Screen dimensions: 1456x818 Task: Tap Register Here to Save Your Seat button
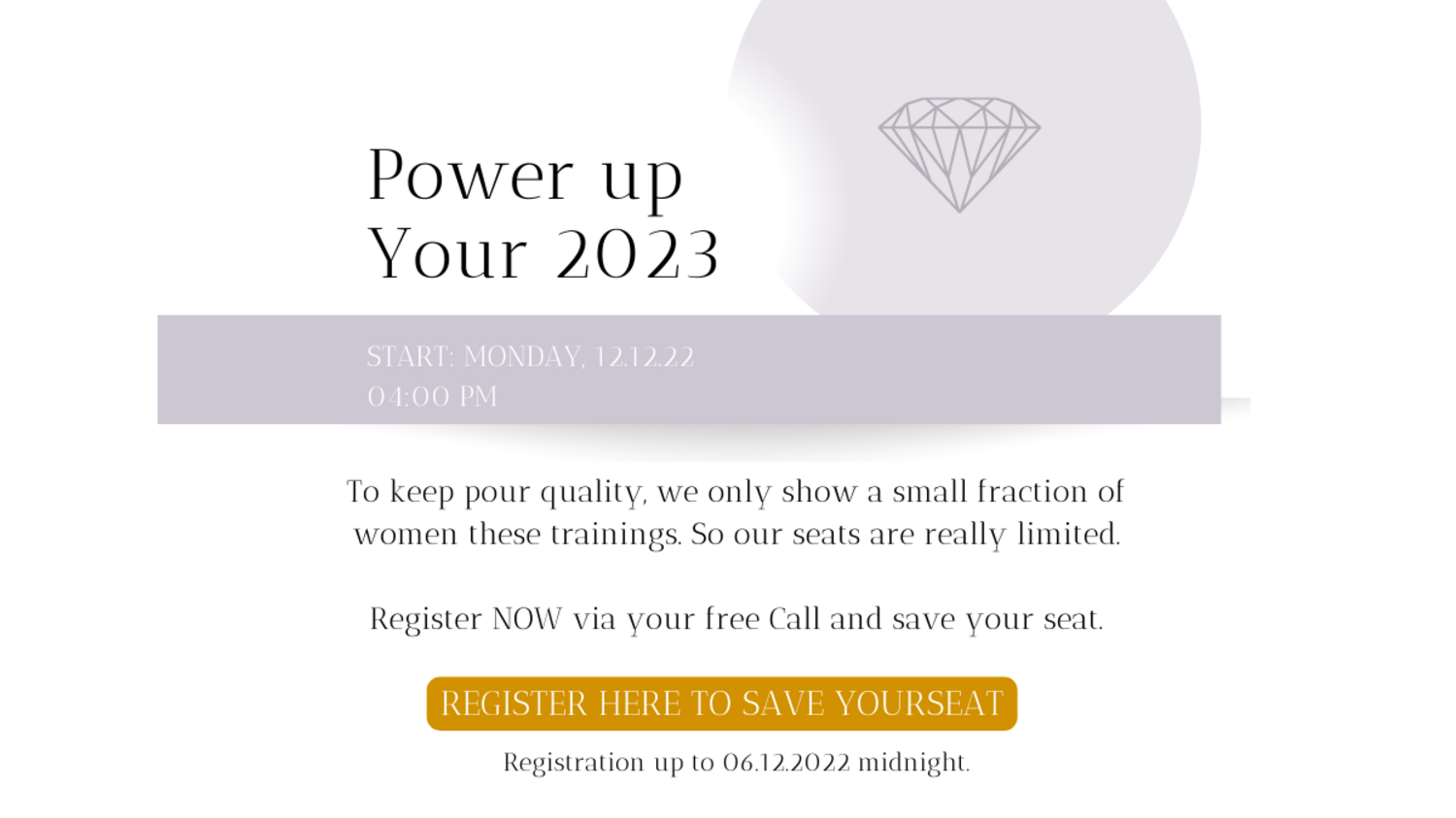(x=721, y=703)
